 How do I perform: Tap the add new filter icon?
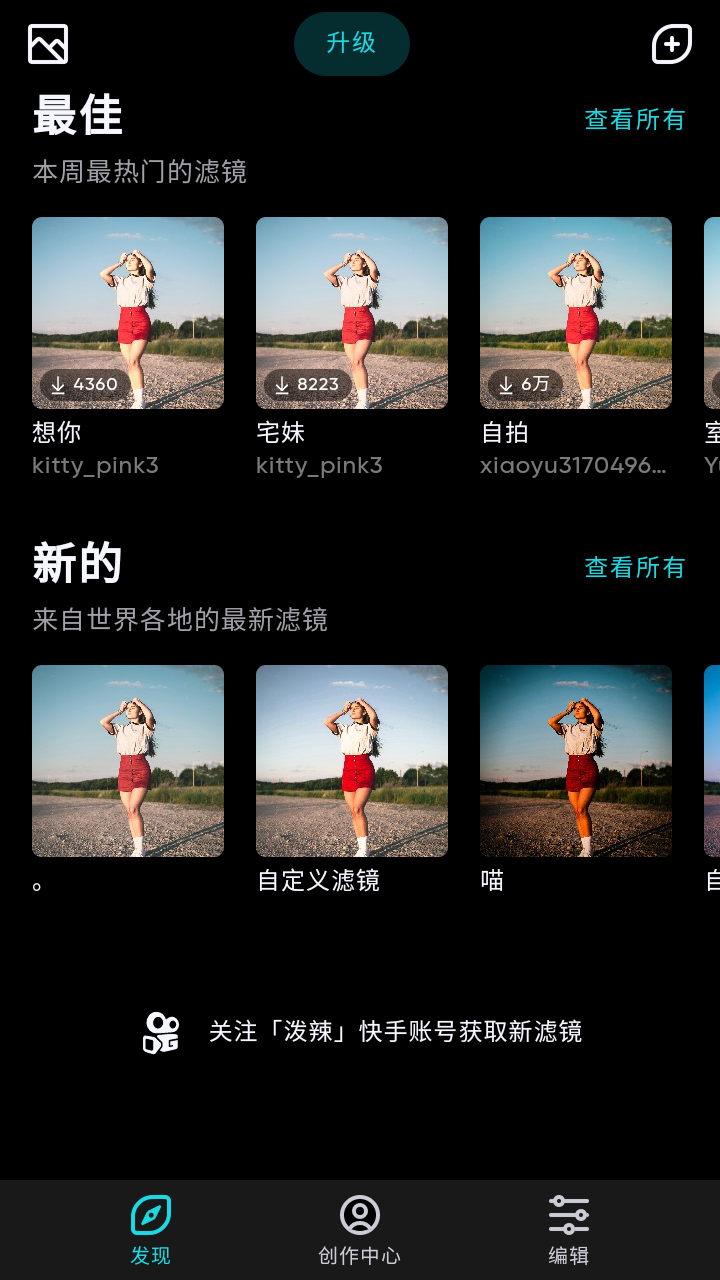point(672,44)
